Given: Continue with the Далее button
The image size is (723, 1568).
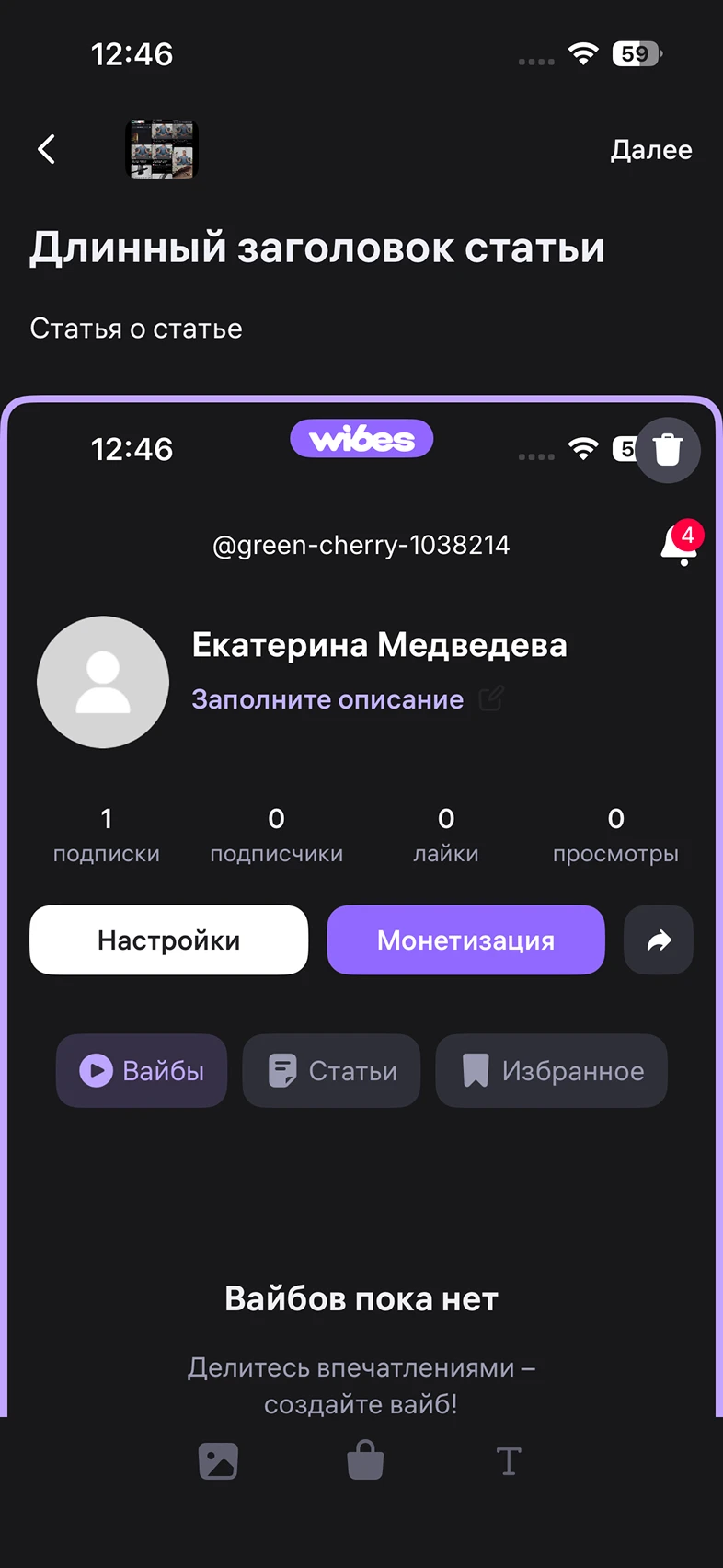Looking at the screenshot, I should (x=651, y=150).
